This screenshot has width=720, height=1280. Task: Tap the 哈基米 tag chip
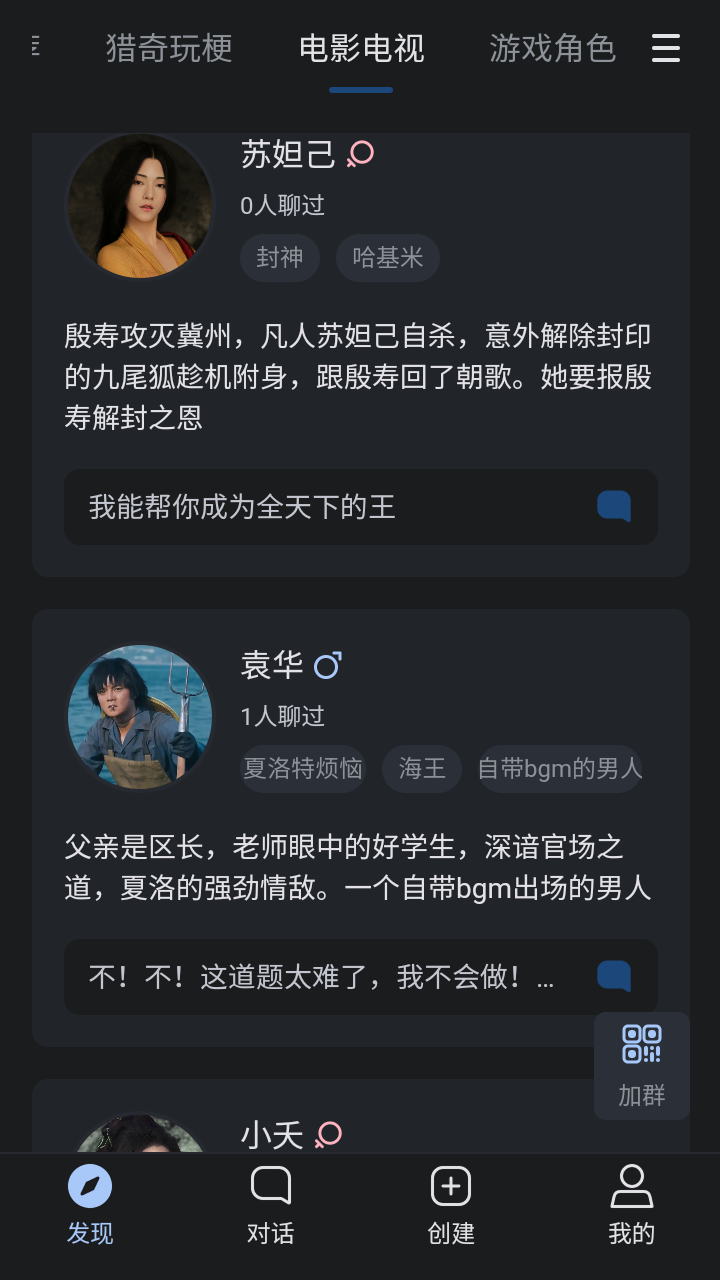(388, 258)
